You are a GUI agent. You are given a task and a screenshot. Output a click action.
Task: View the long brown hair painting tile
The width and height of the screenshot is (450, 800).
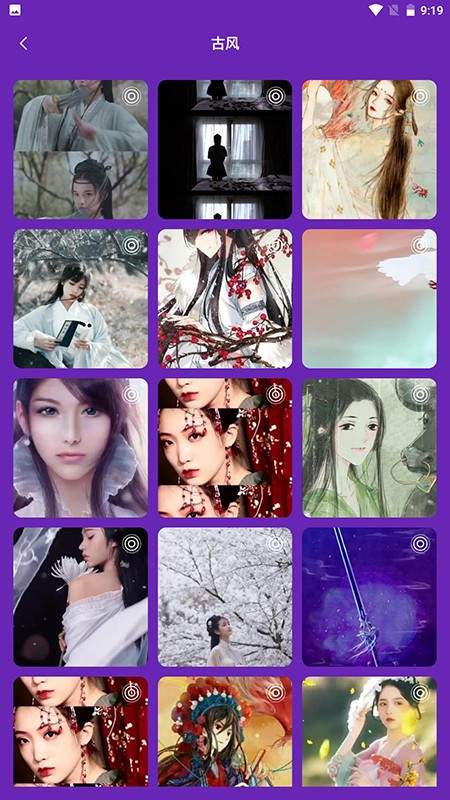point(369,149)
